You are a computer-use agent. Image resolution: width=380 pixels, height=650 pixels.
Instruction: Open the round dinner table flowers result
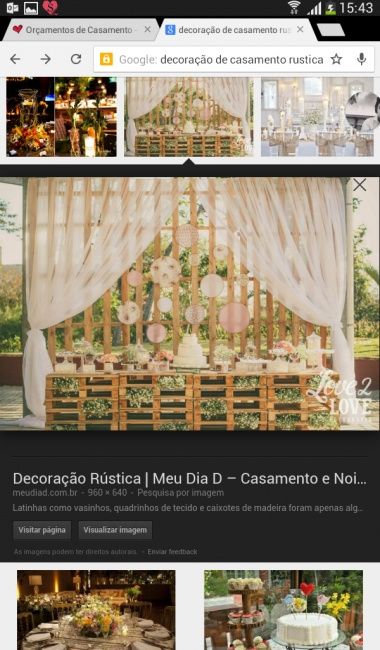(x=96, y=610)
